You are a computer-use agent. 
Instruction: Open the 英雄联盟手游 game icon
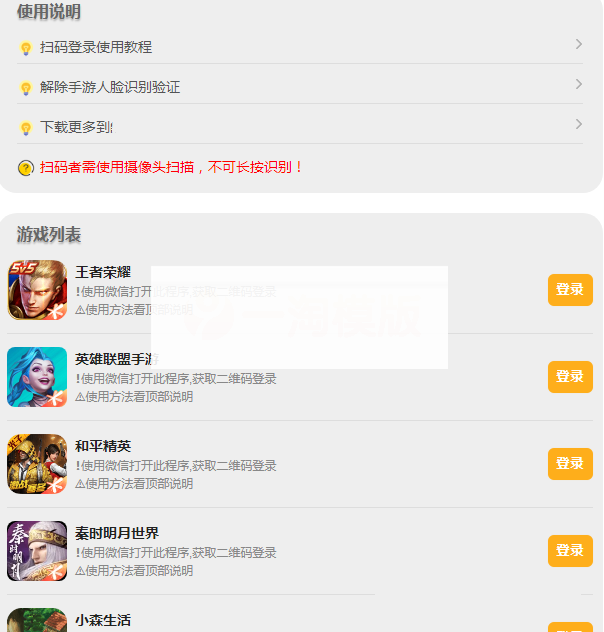37,377
